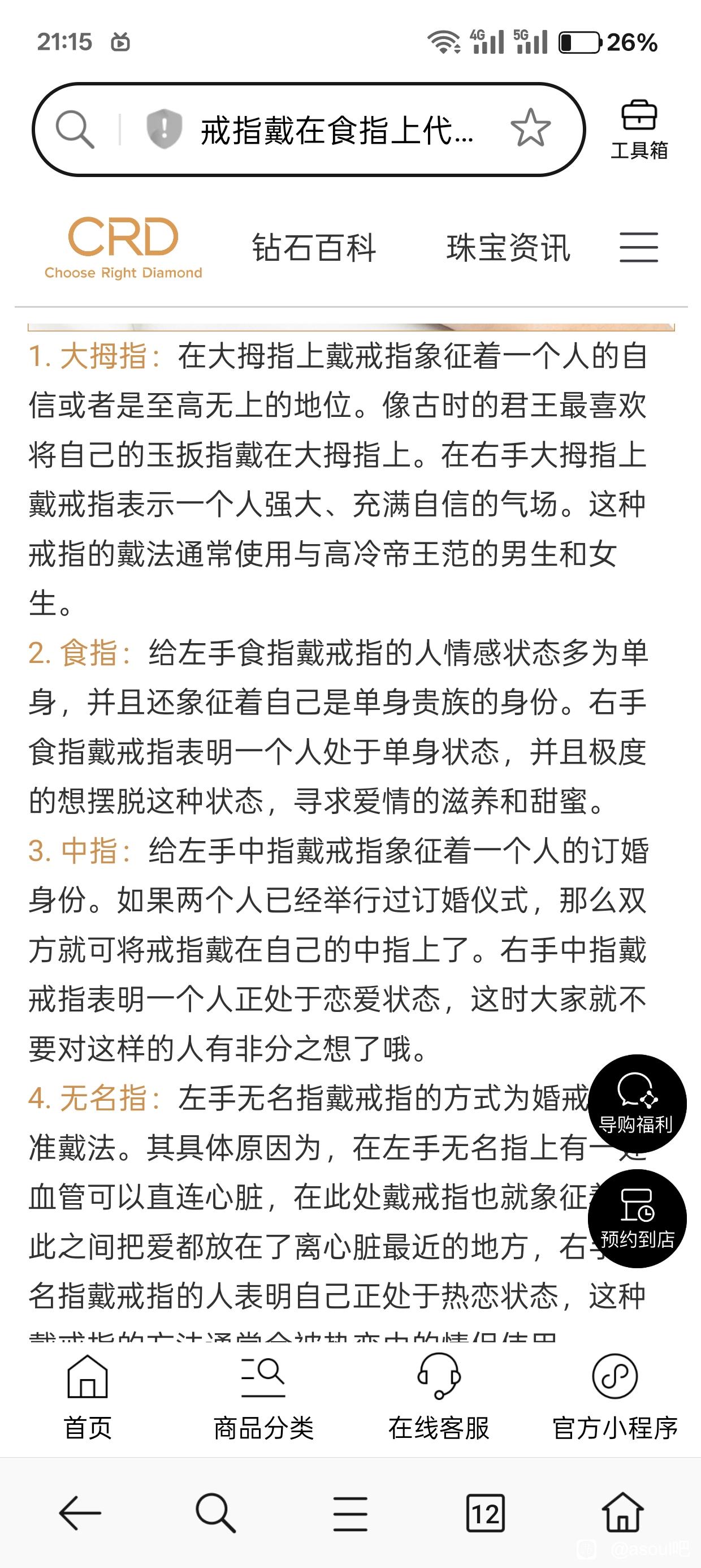This screenshot has width=701, height=1568.
Task: Tap the 预约到店 floating button
Action: tap(637, 1218)
